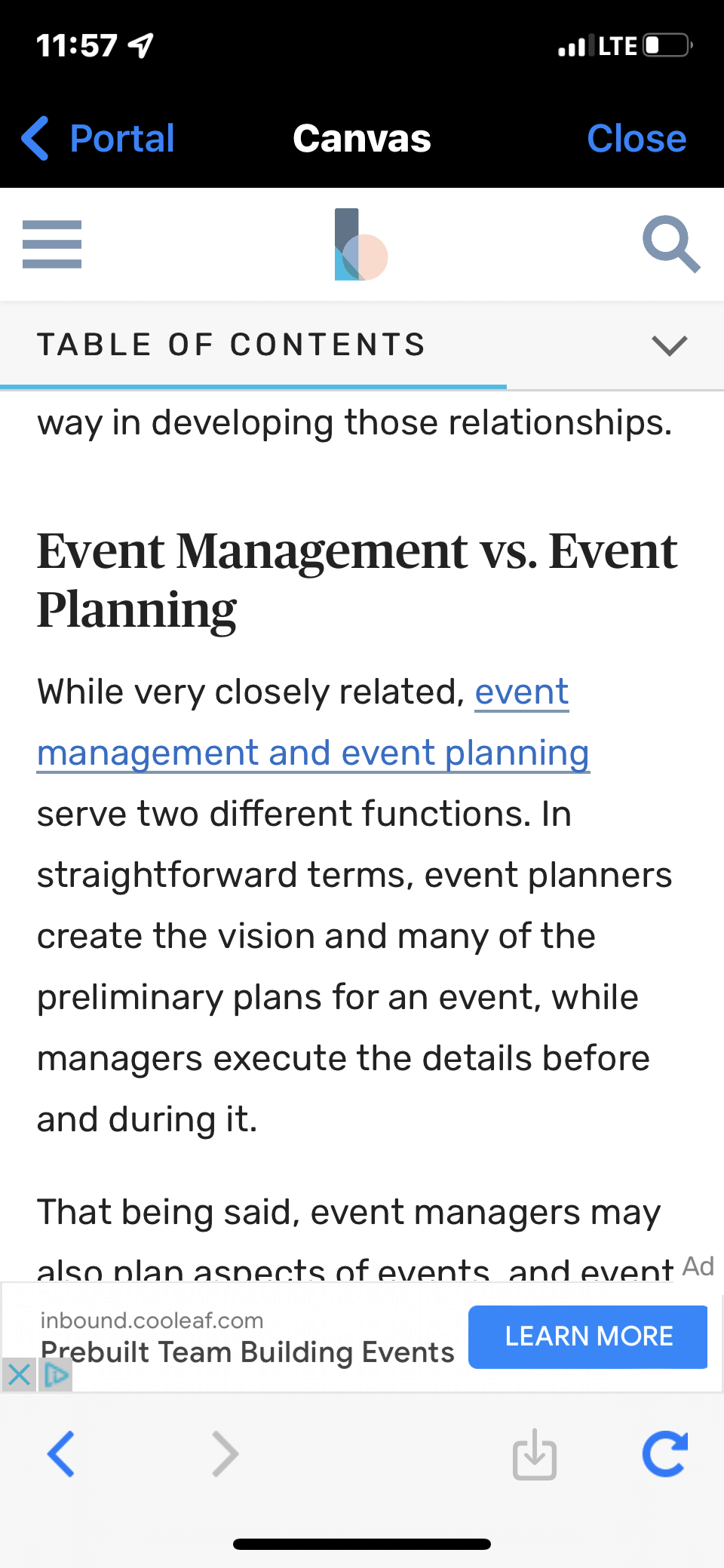
Task: Tap the download icon in toolbar
Action: coord(534,1453)
